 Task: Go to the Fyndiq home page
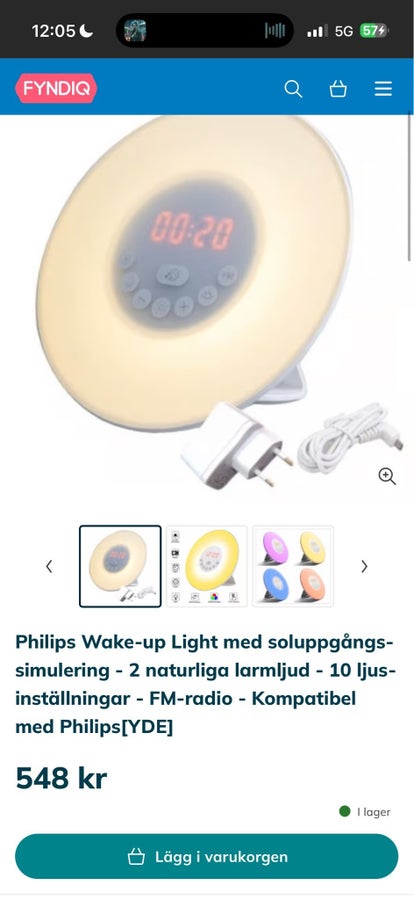pos(56,89)
